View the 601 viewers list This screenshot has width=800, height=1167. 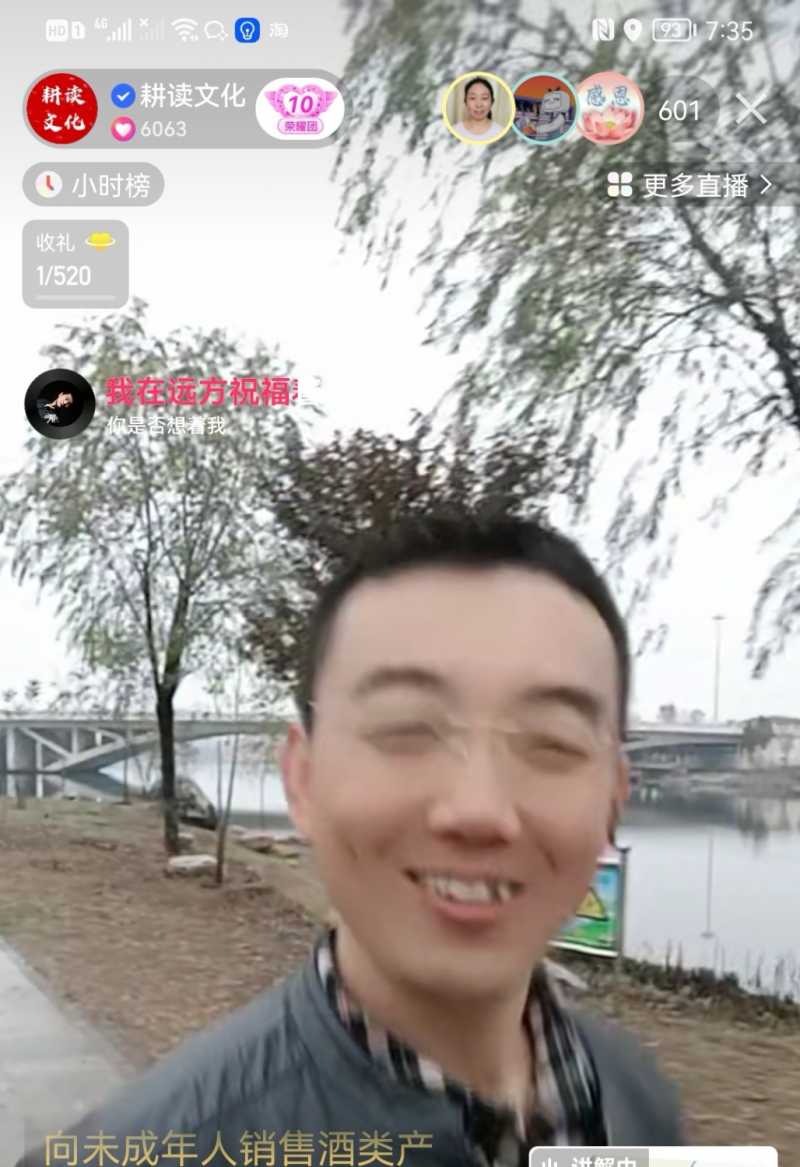click(680, 110)
